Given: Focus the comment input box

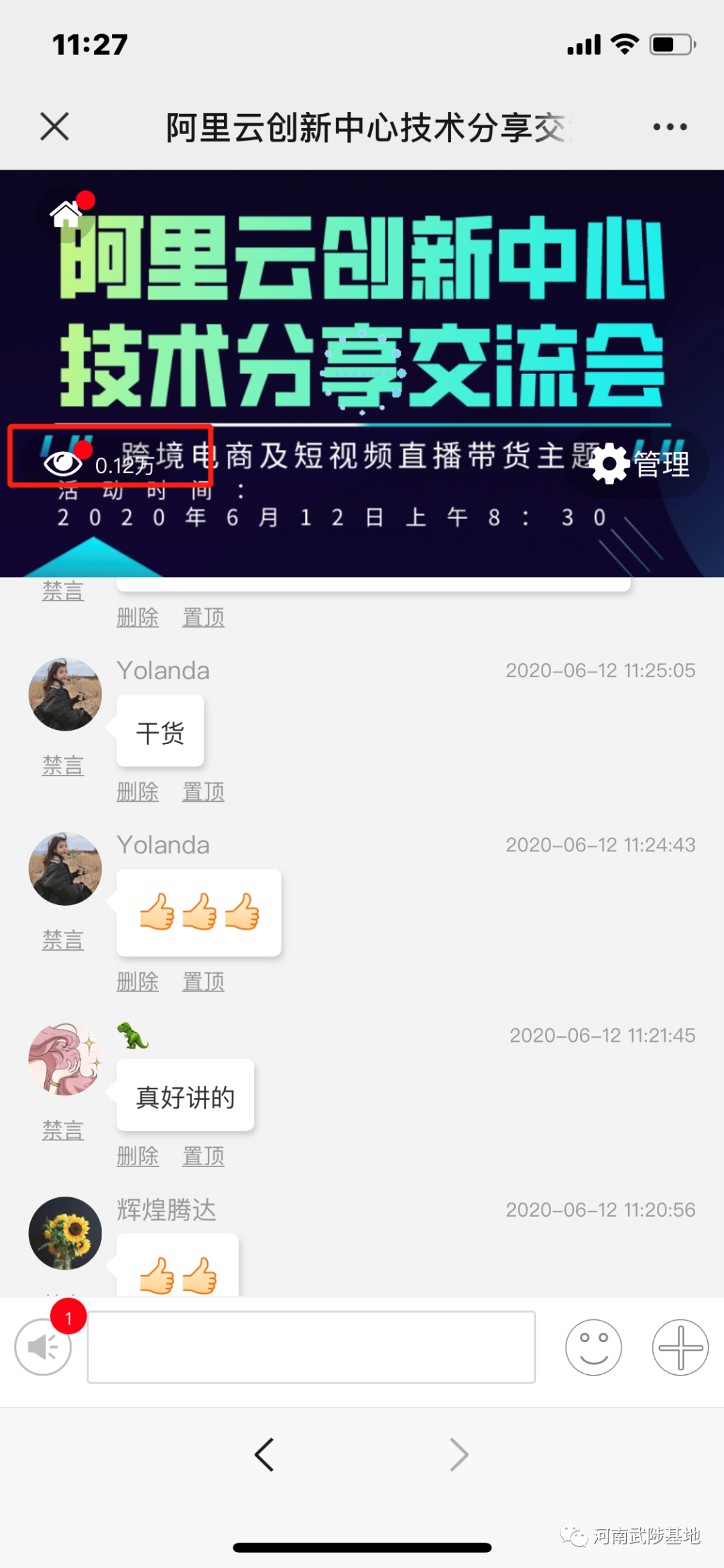Looking at the screenshot, I should (311, 1347).
